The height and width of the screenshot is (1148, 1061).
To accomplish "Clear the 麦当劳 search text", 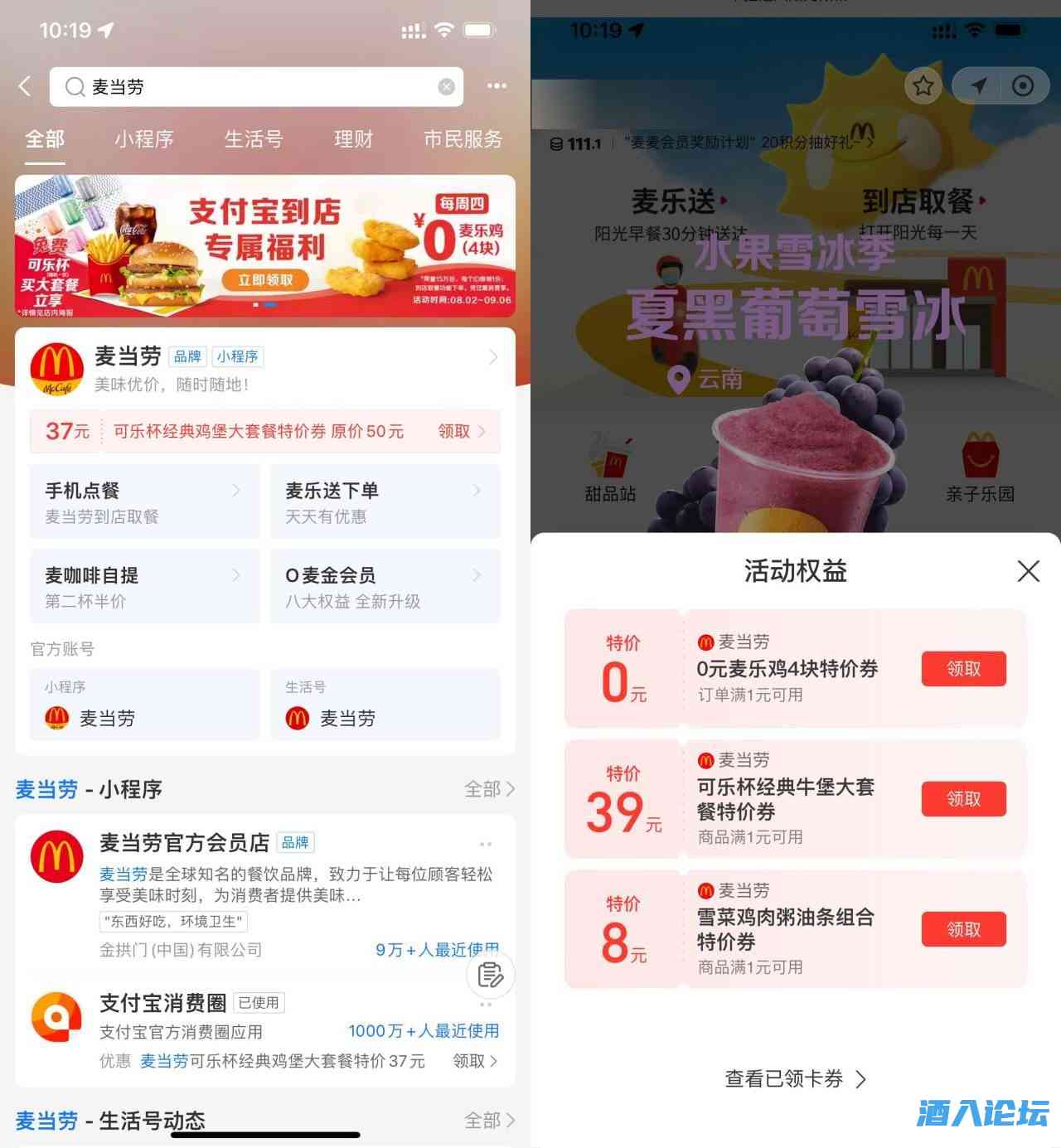I will pos(446,87).
